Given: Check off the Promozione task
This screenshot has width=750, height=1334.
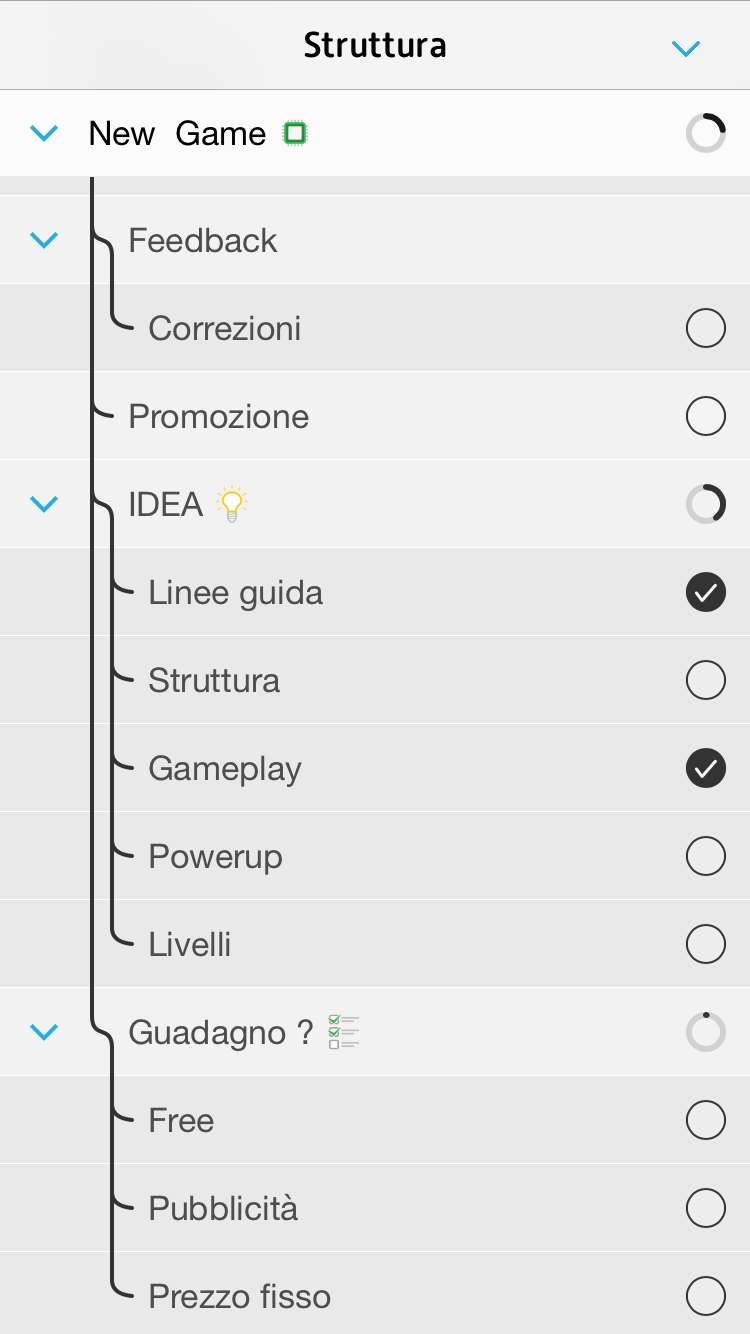Looking at the screenshot, I should tap(706, 416).
